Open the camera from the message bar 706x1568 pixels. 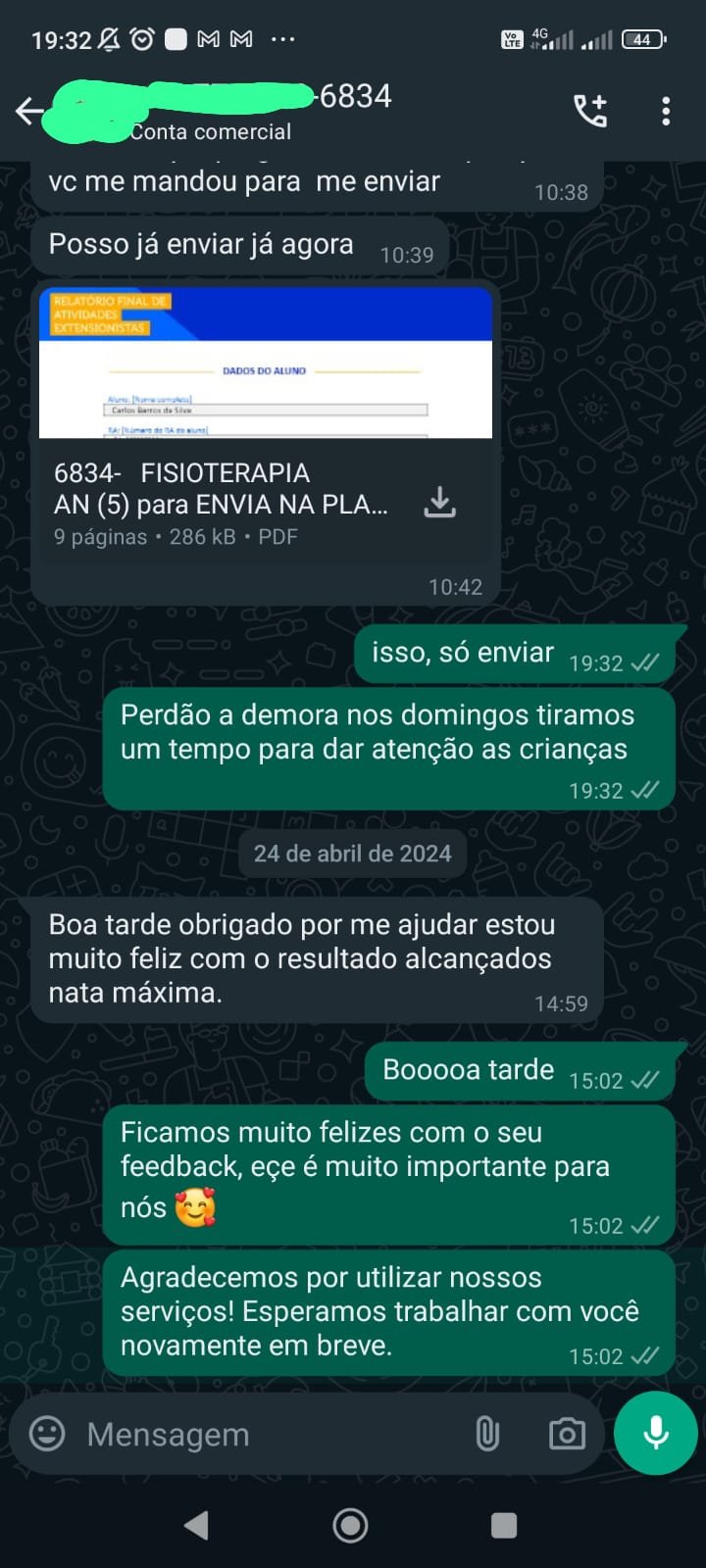coord(567,1434)
